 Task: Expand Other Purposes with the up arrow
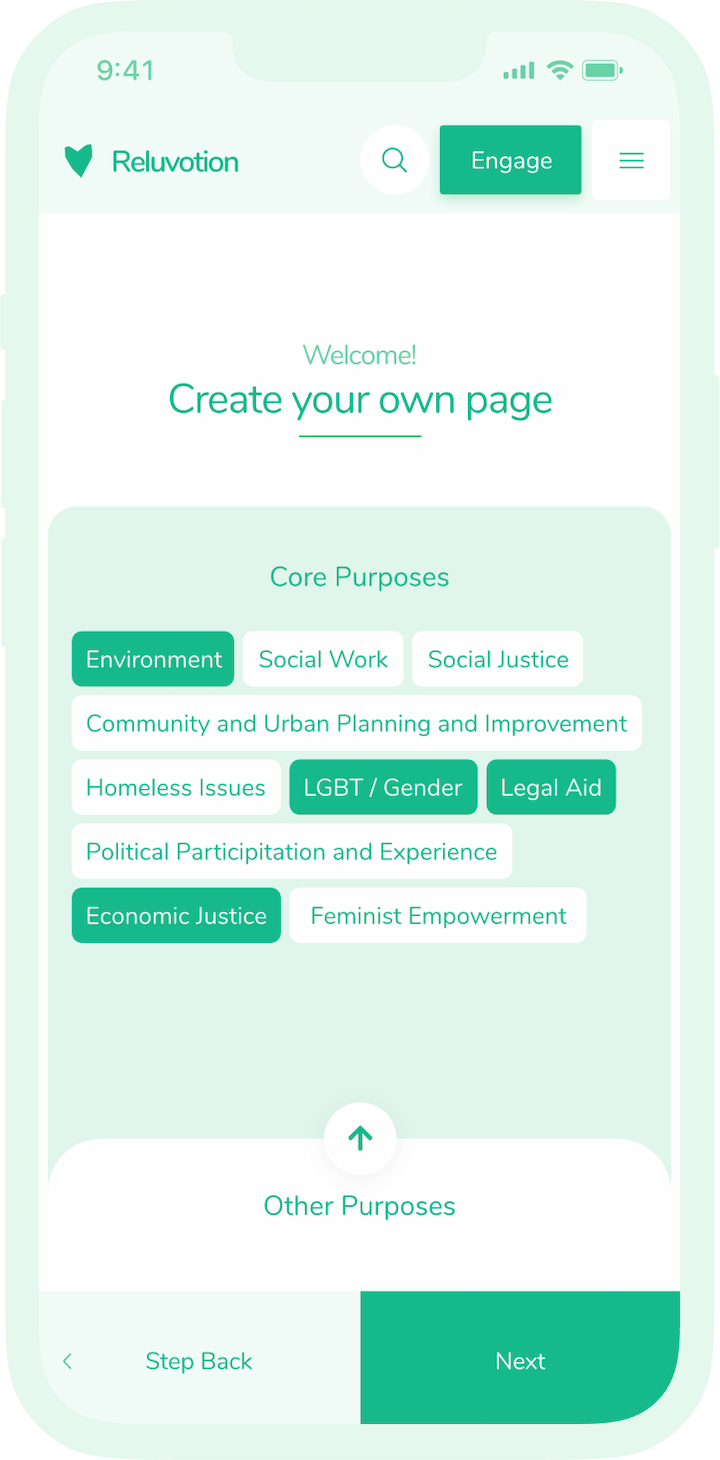[x=360, y=1137]
